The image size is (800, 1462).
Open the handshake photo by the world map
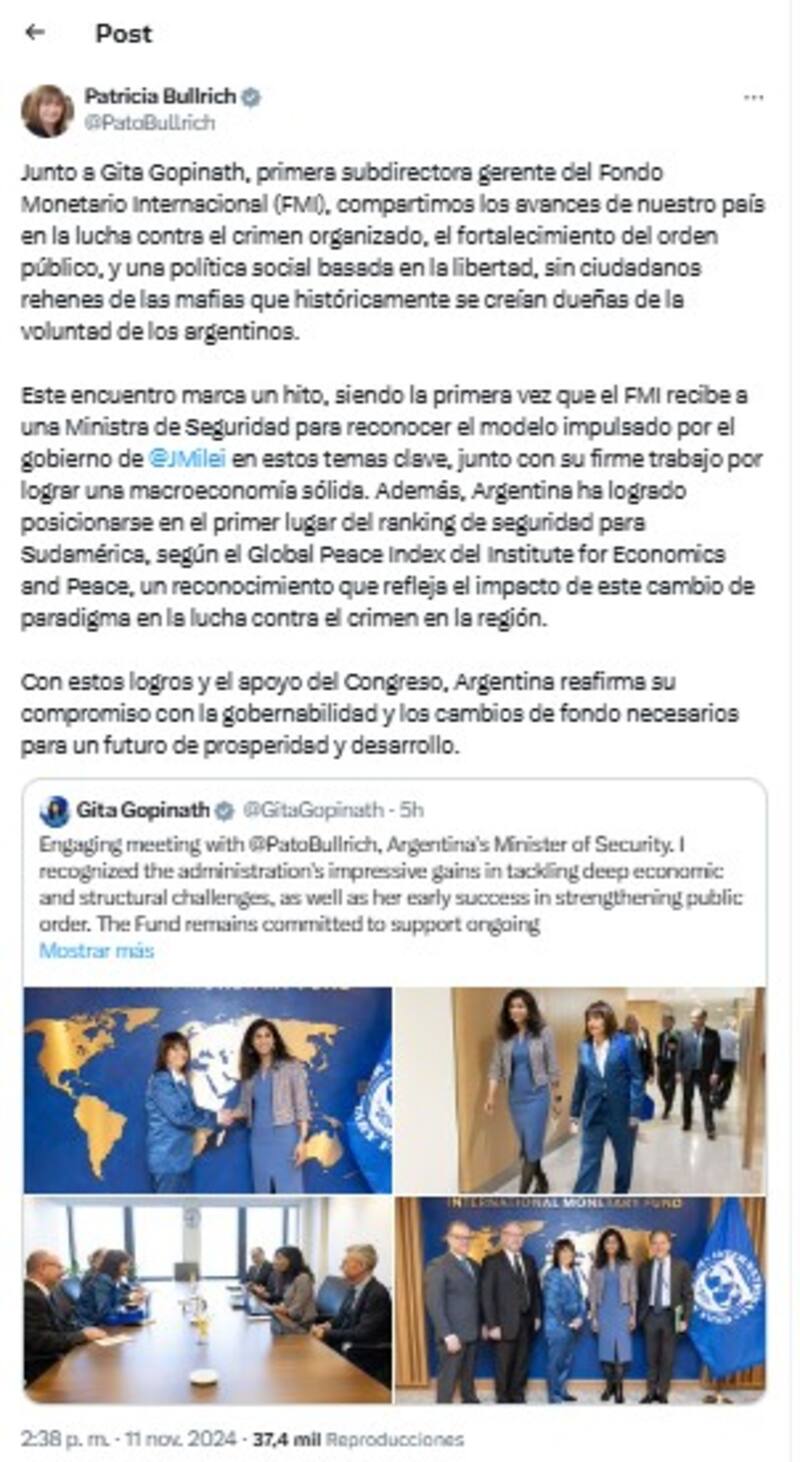click(208, 1090)
